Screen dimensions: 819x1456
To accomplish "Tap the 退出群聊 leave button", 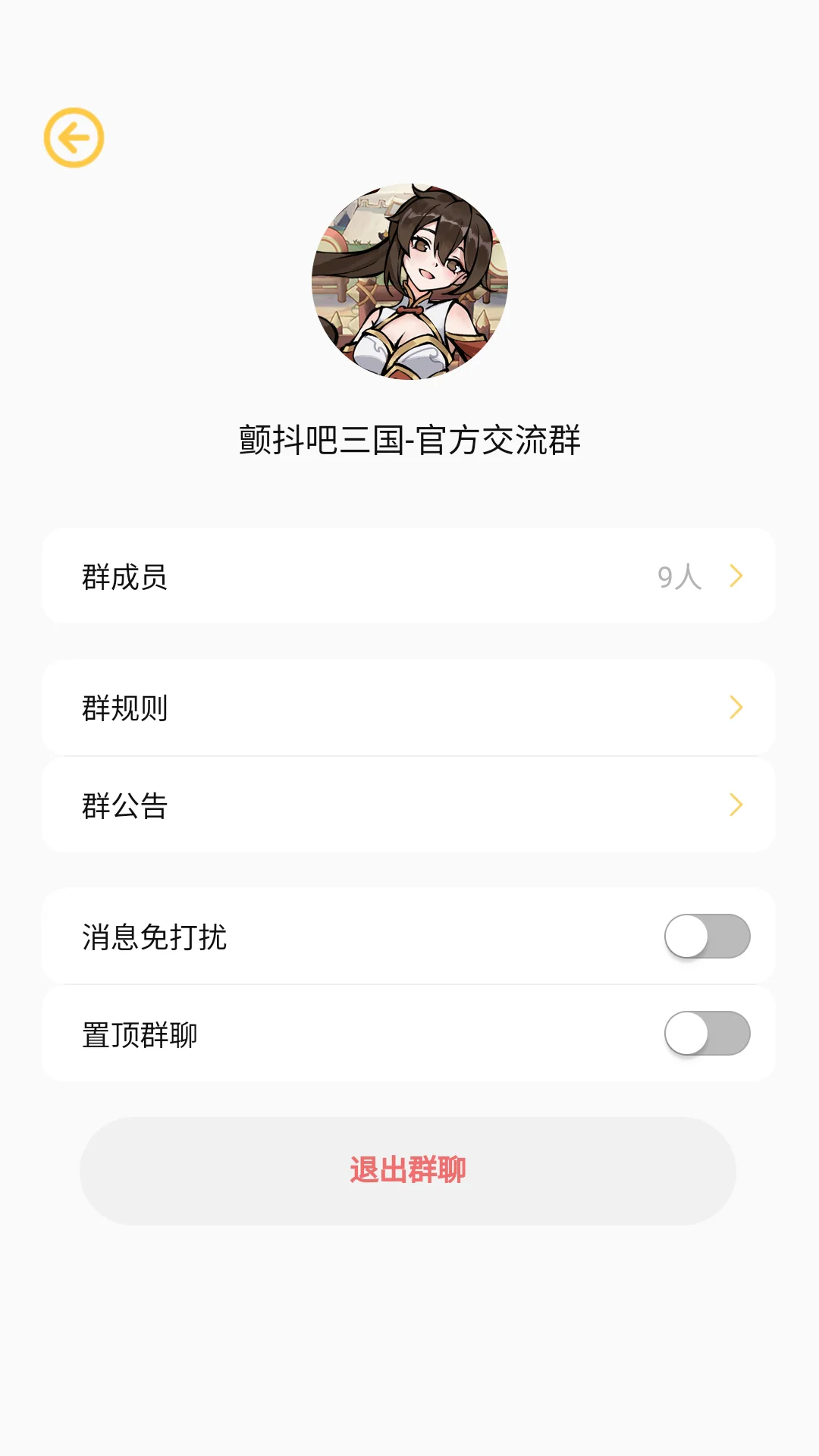I will [409, 1170].
